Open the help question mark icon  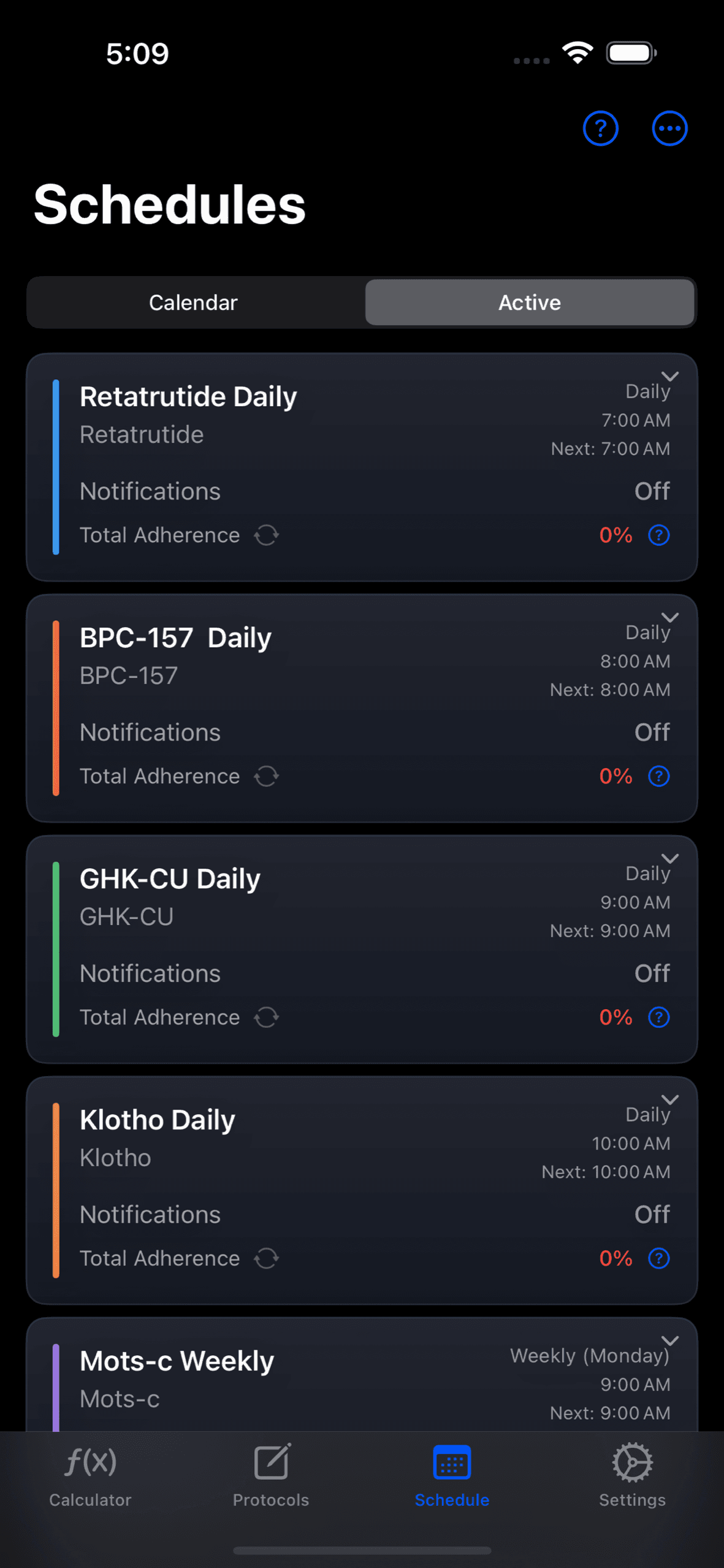click(601, 128)
